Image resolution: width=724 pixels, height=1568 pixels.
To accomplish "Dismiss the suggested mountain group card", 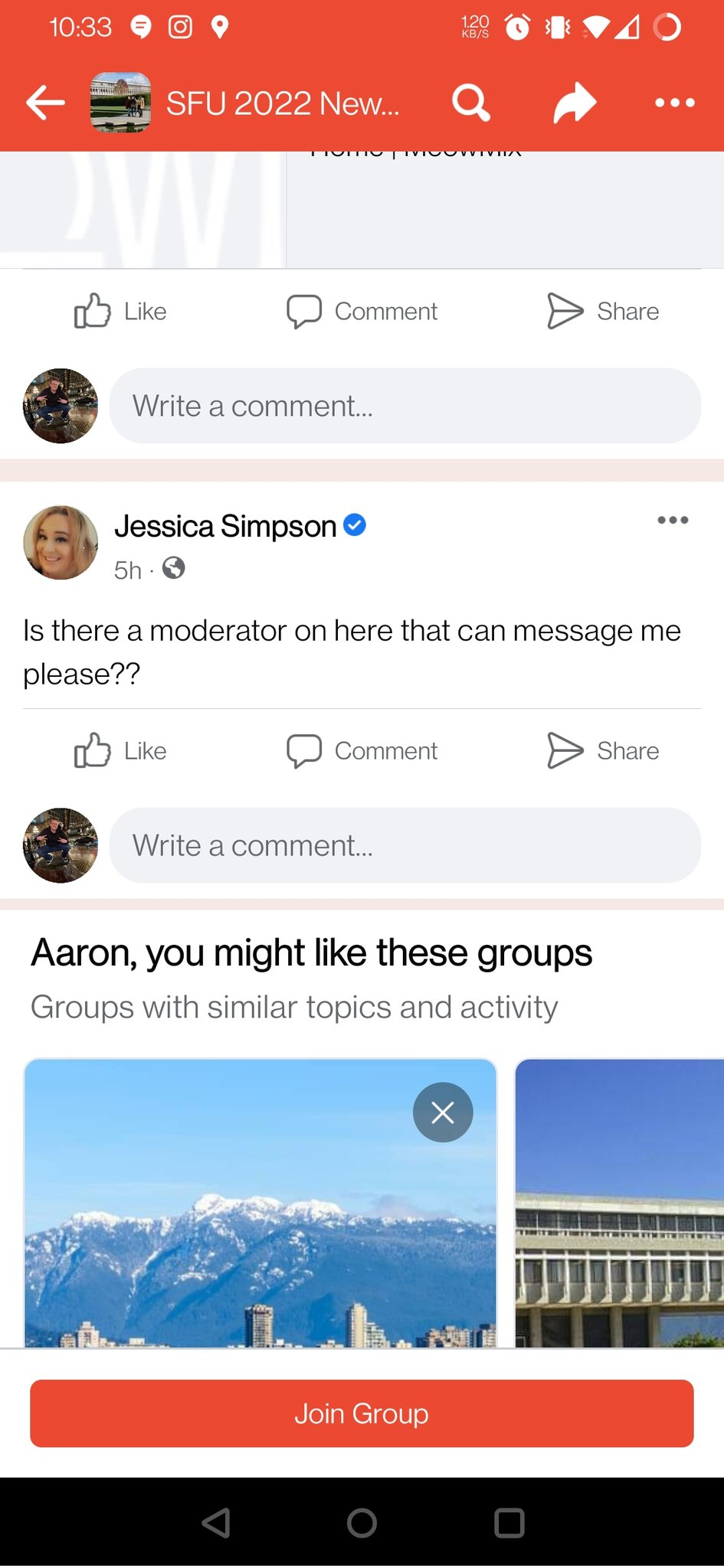I will pyautogui.click(x=443, y=1112).
